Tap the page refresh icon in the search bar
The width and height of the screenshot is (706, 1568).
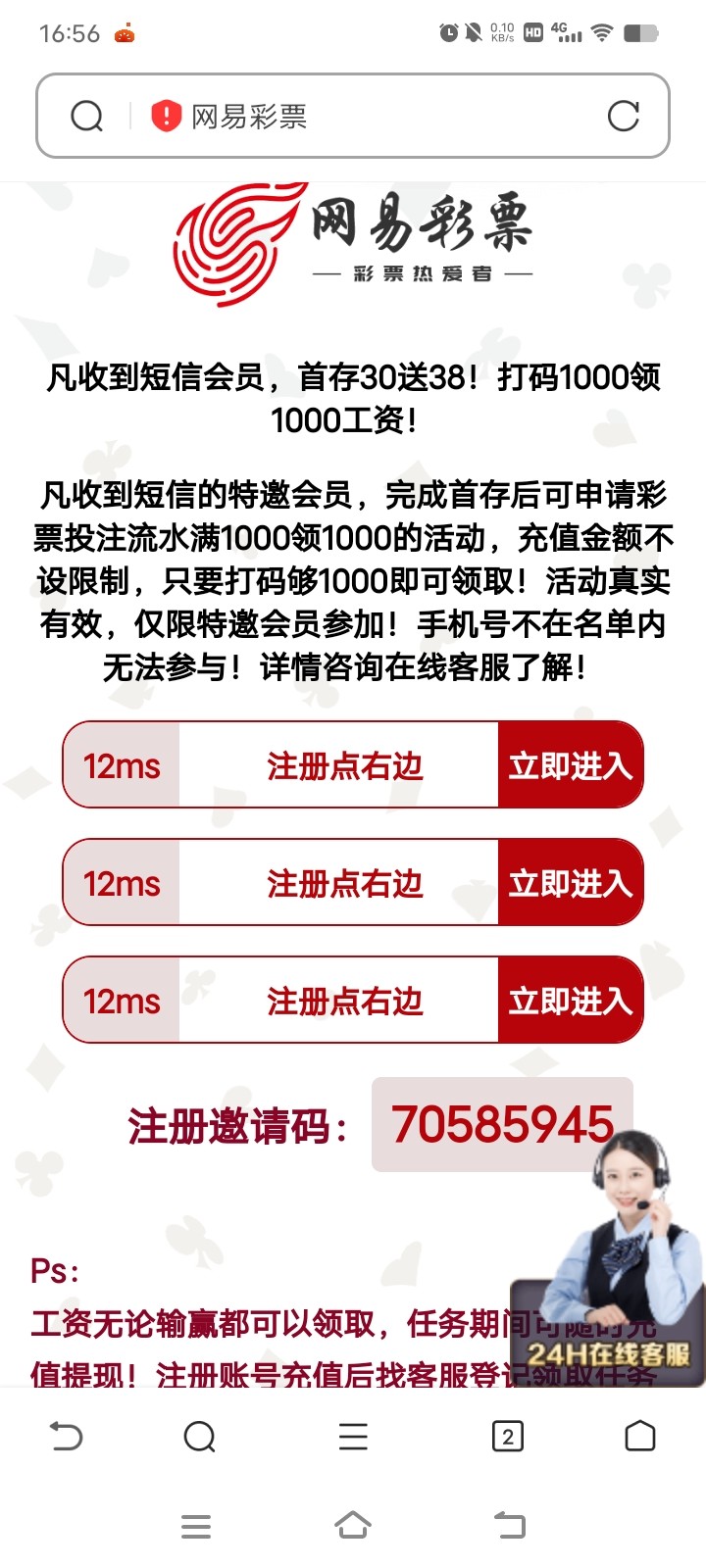coord(624,115)
